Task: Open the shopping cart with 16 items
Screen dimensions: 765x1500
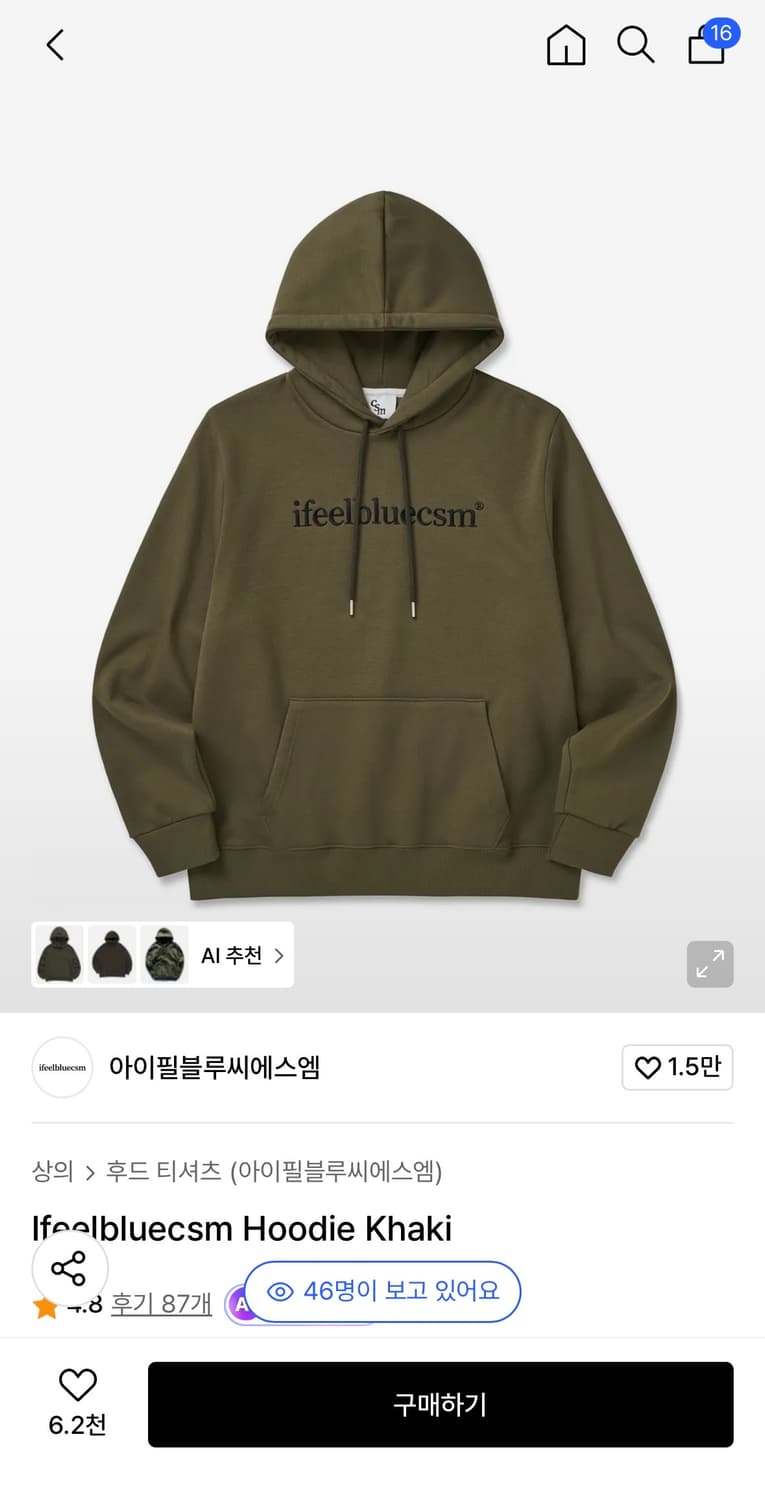Action: [x=707, y=46]
